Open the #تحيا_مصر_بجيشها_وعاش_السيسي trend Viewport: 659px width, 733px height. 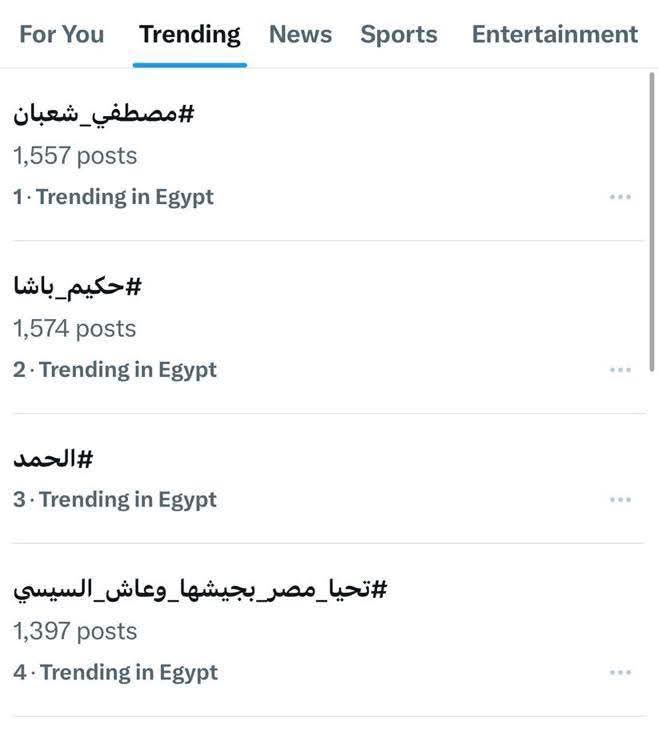coord(200,590)
